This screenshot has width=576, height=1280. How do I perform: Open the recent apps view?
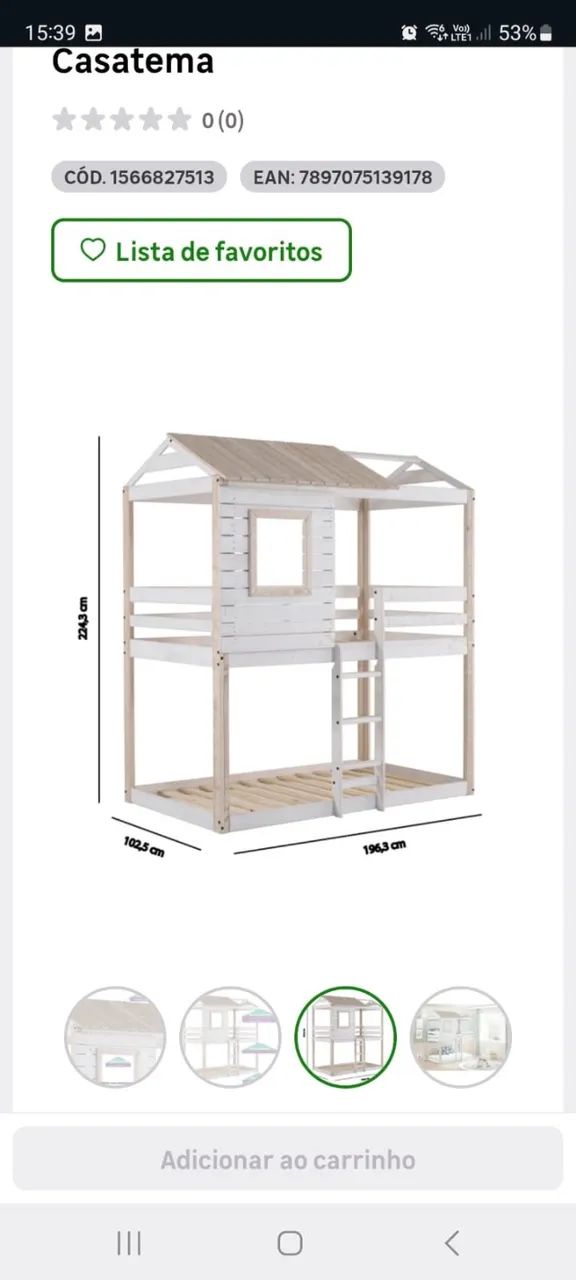tap(128, 1243)
